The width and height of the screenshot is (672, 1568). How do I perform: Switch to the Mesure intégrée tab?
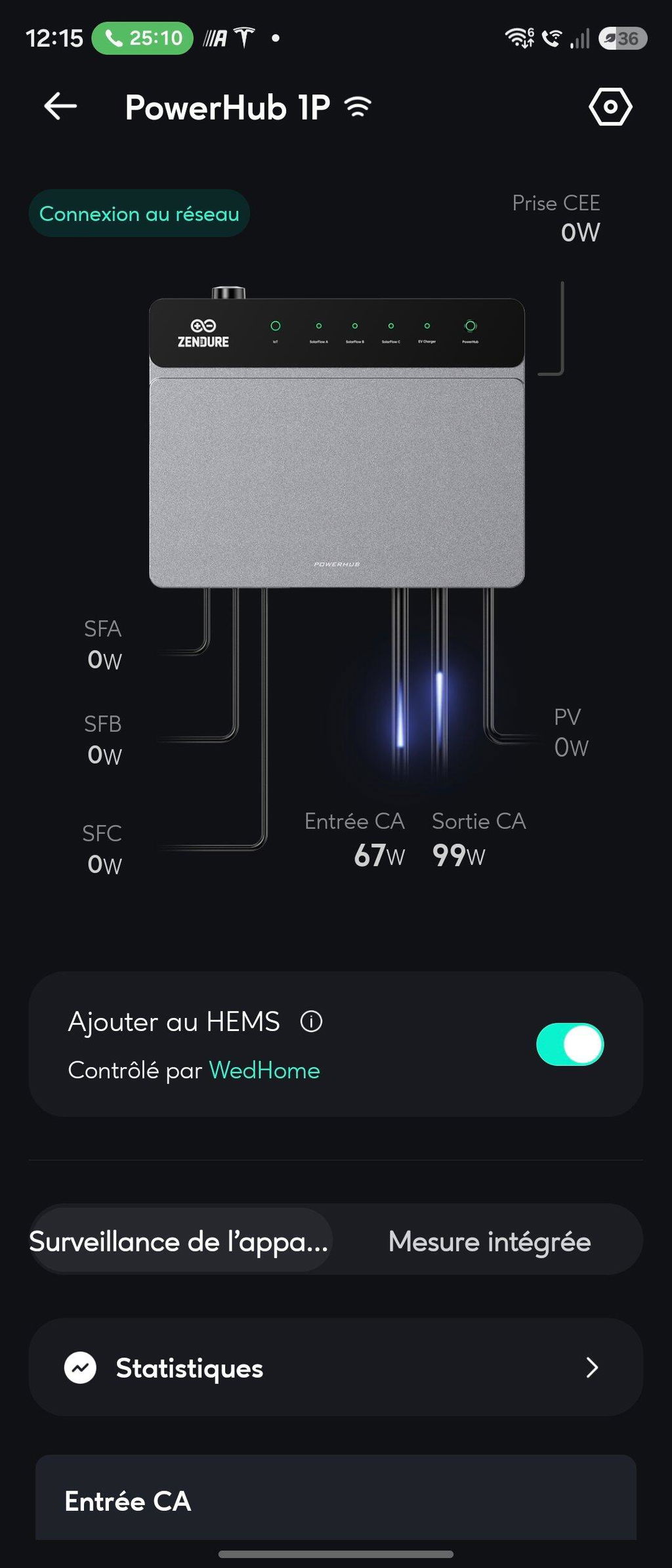[x=489, y=1241]
